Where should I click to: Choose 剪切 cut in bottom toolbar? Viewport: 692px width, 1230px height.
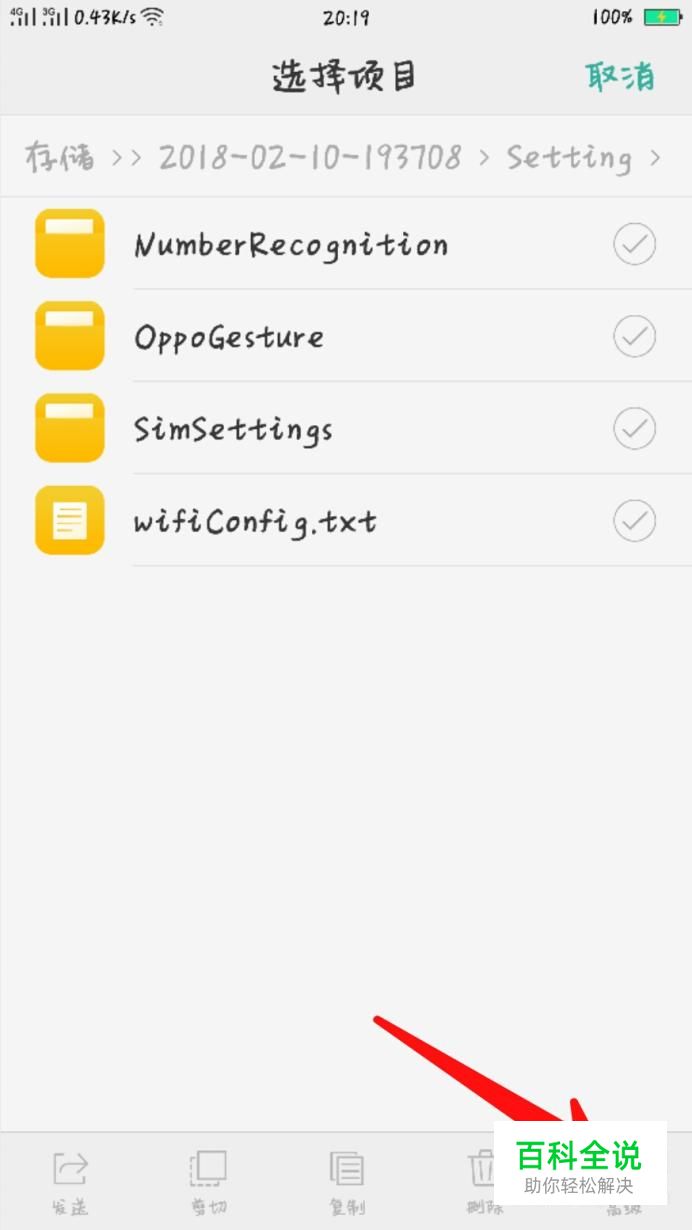[208, 1180]
